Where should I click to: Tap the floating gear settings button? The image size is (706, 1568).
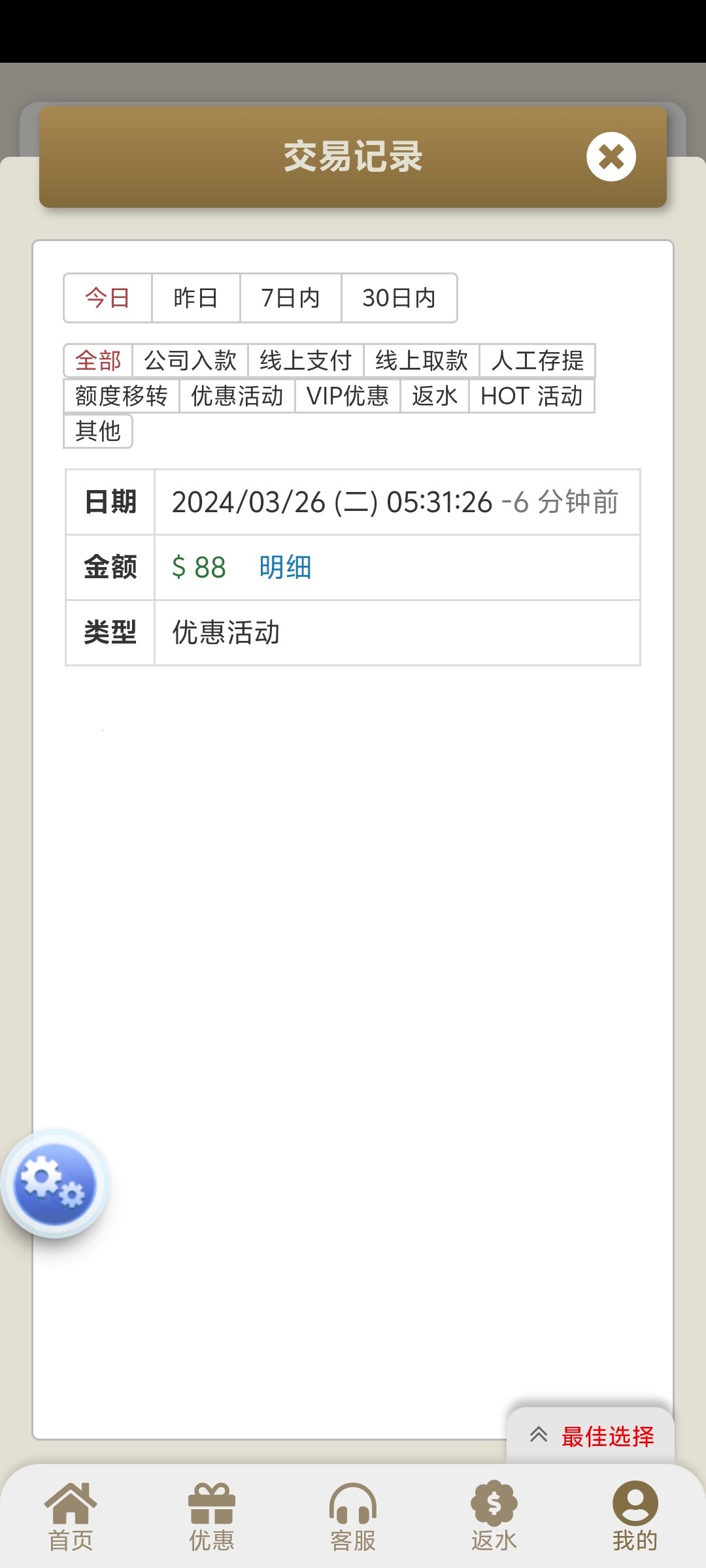point(55,1183)
